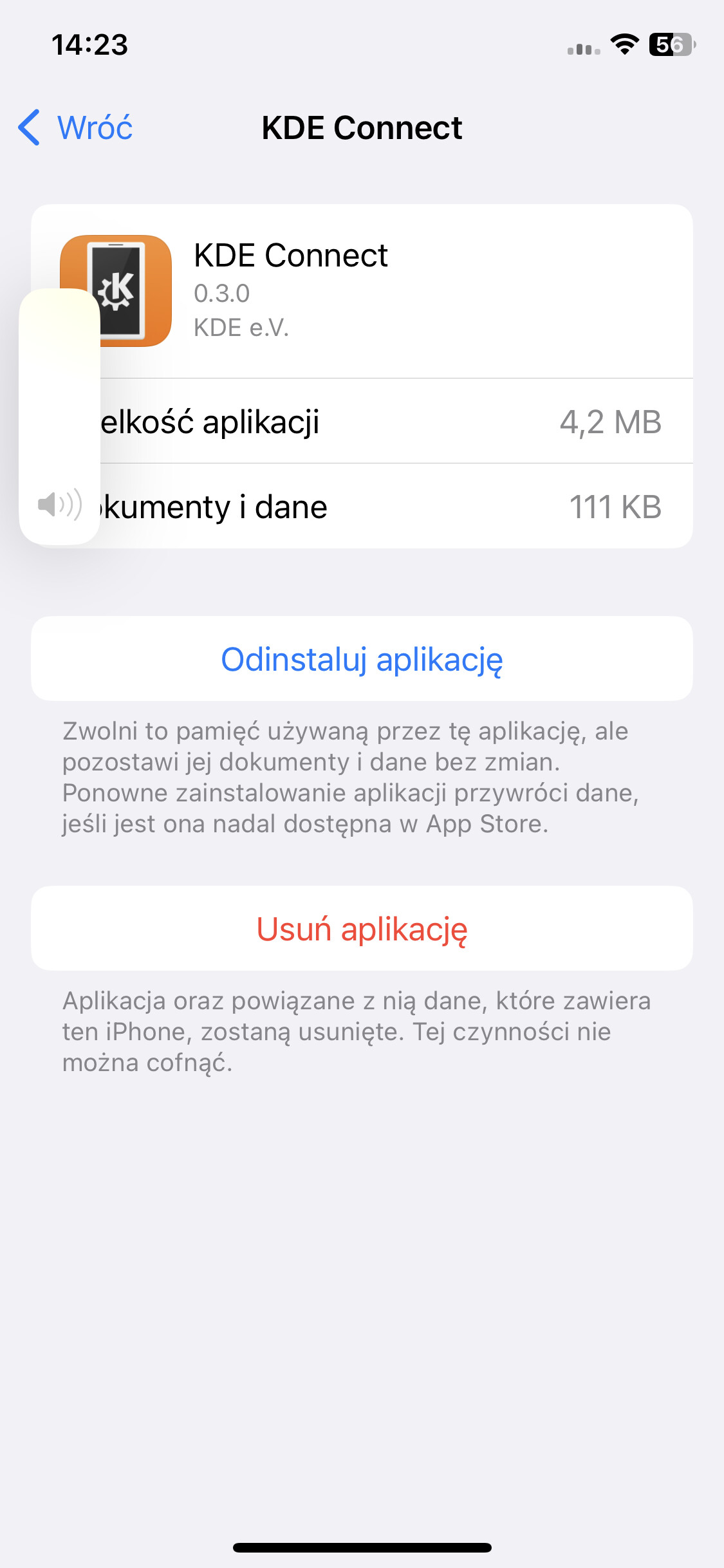This screenshot has height=1568, width=724.
Task: Tap the KDE e.V. developer label
Action: (241, 329)
